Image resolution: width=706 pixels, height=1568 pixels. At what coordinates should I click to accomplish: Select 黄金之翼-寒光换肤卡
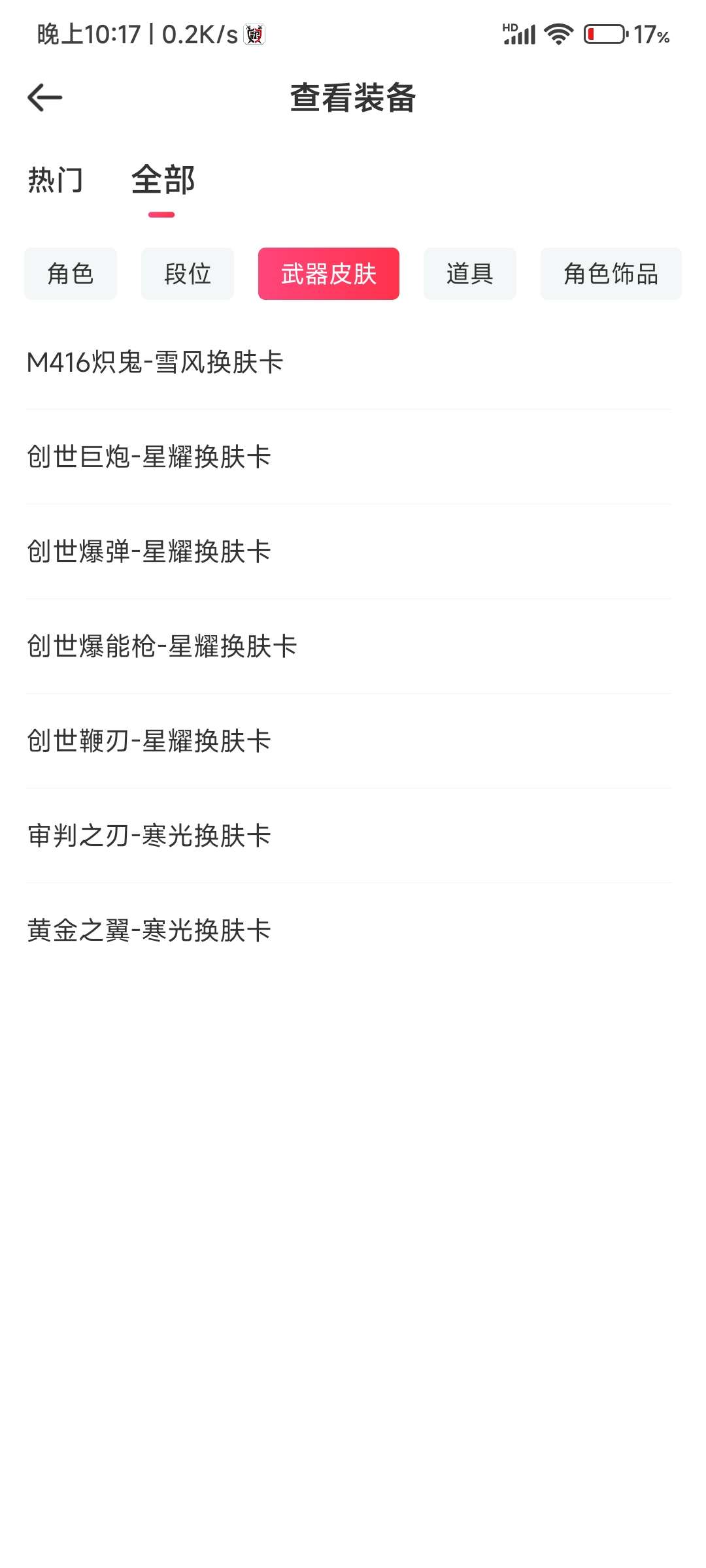[349, 931]
